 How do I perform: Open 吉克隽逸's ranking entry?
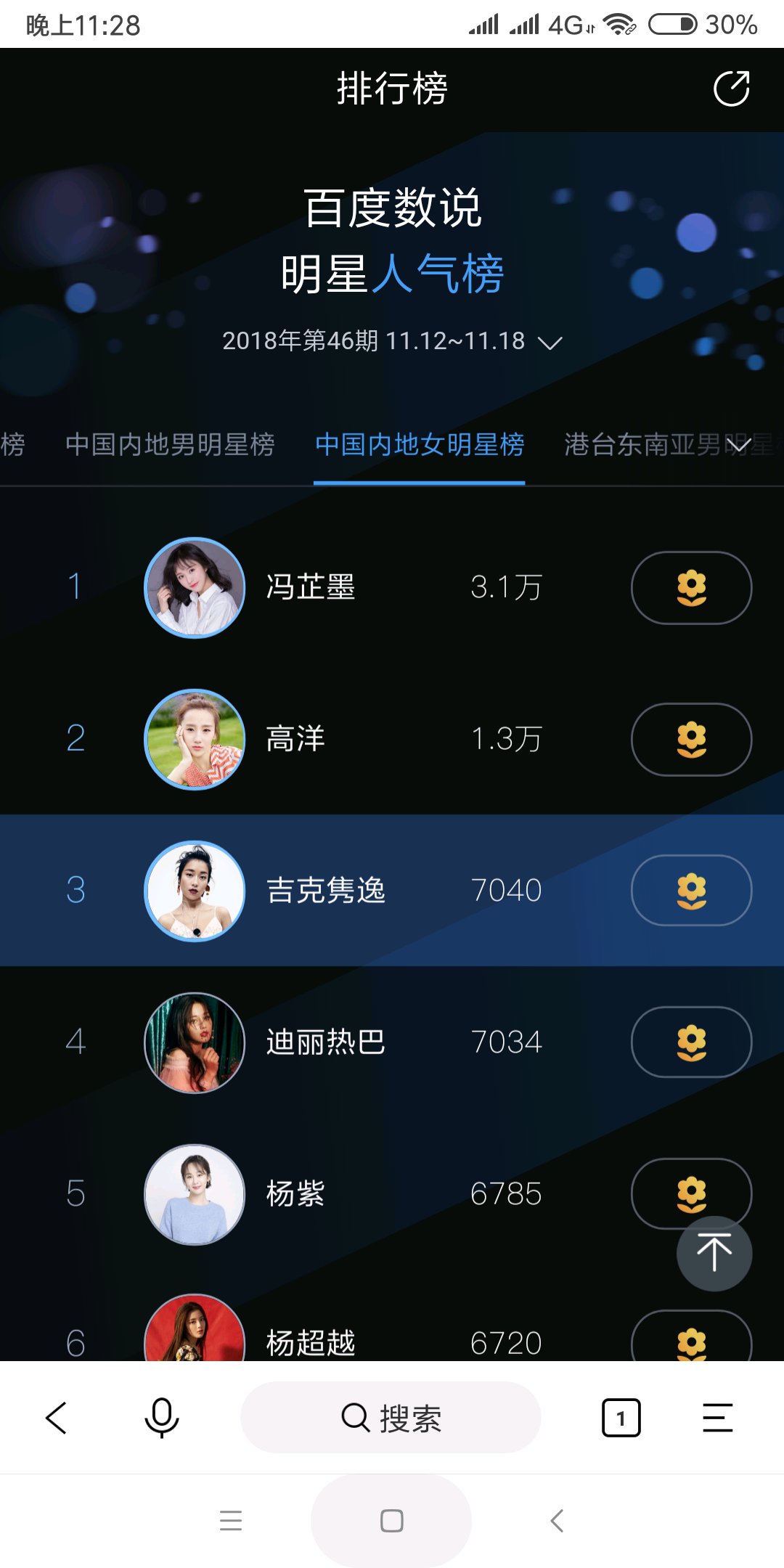(325, 891)
